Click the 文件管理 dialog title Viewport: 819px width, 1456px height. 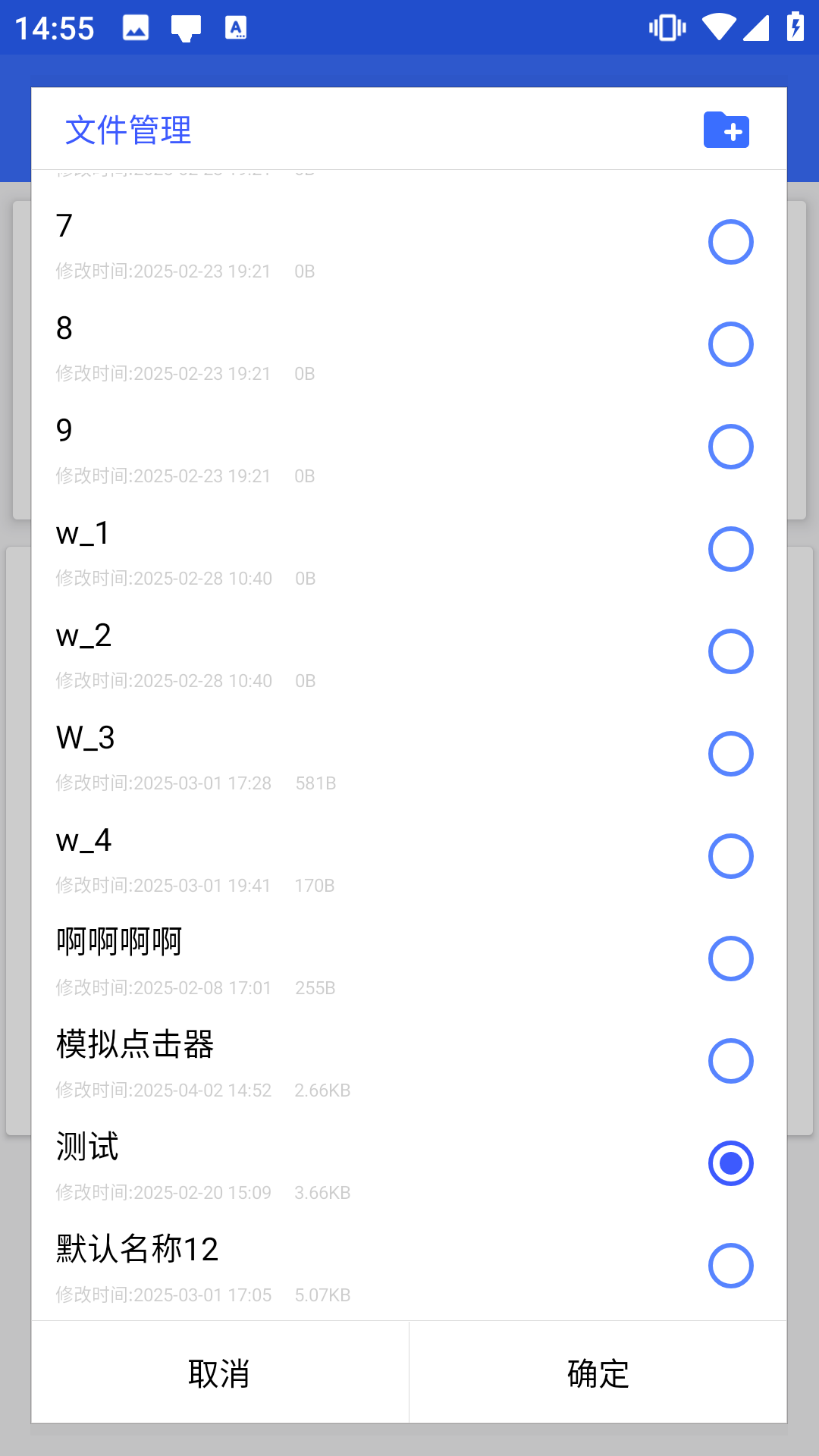tap(127, 130)
